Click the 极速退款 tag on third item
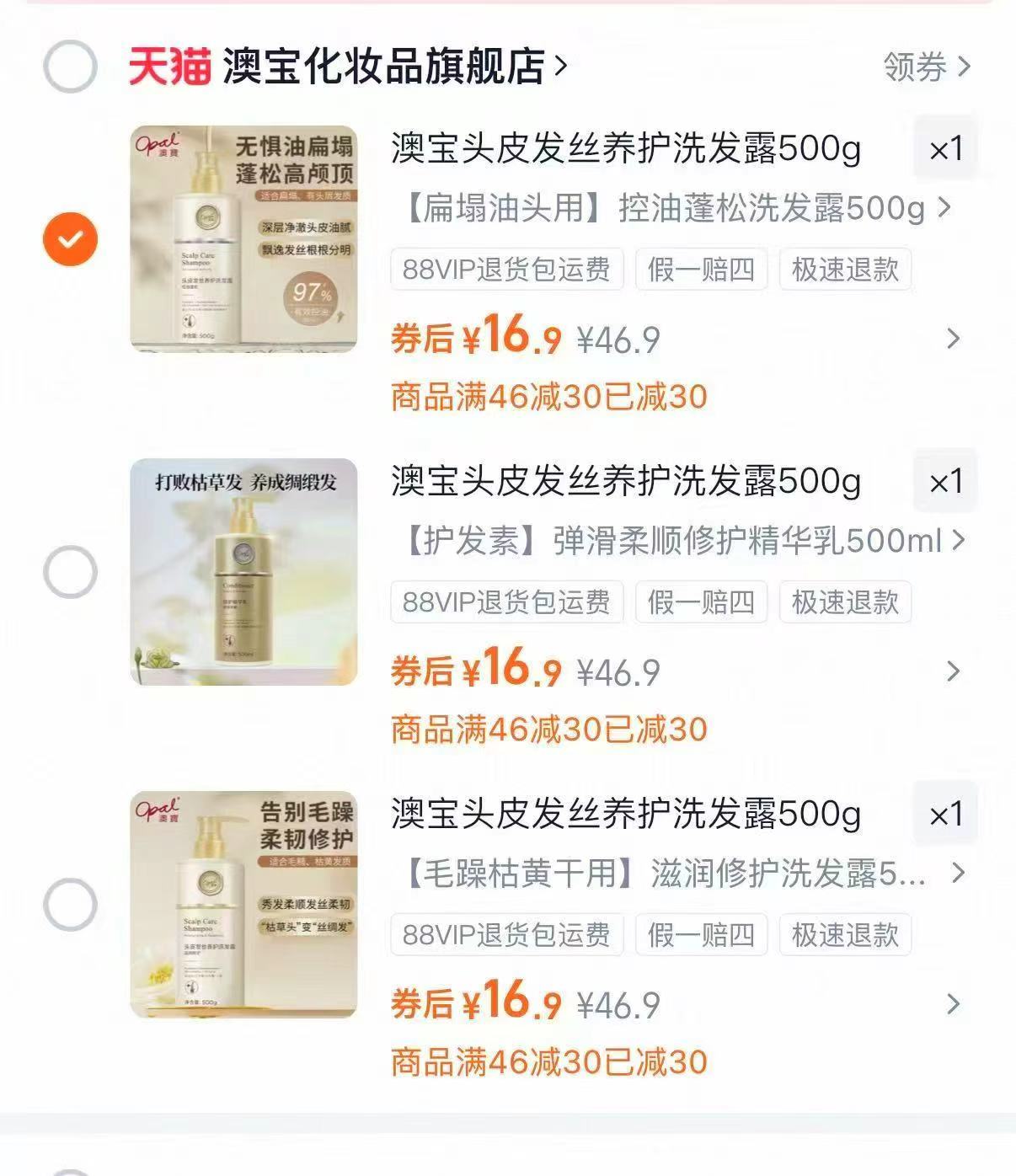Viewport: 1016px width, 1176px height. coord(846,934)
